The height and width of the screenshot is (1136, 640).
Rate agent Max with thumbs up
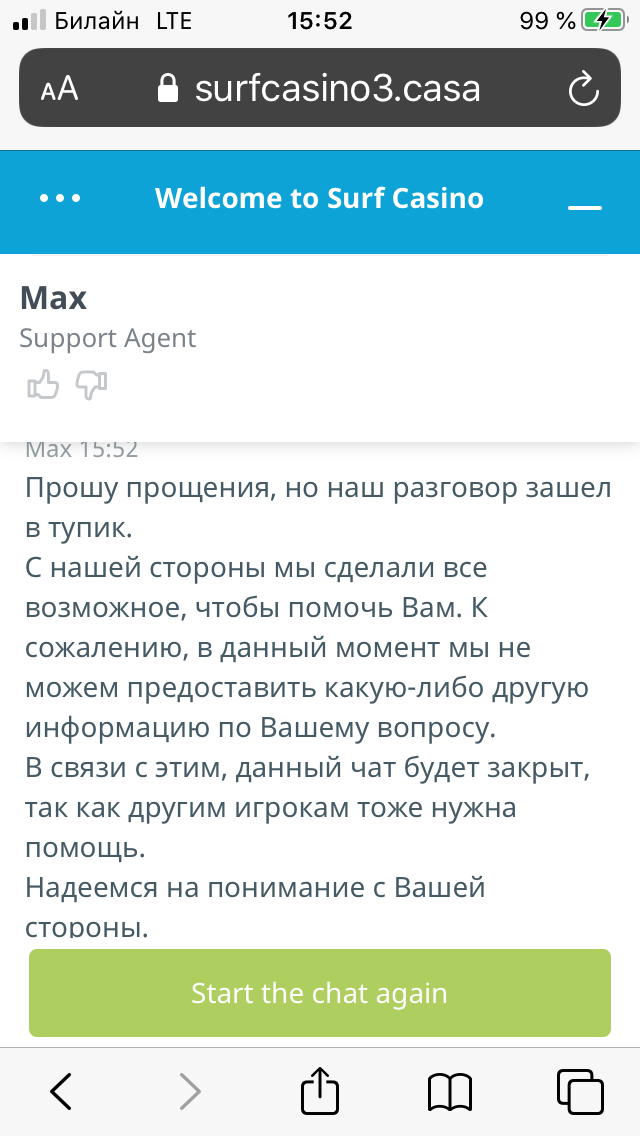[43, 385]
